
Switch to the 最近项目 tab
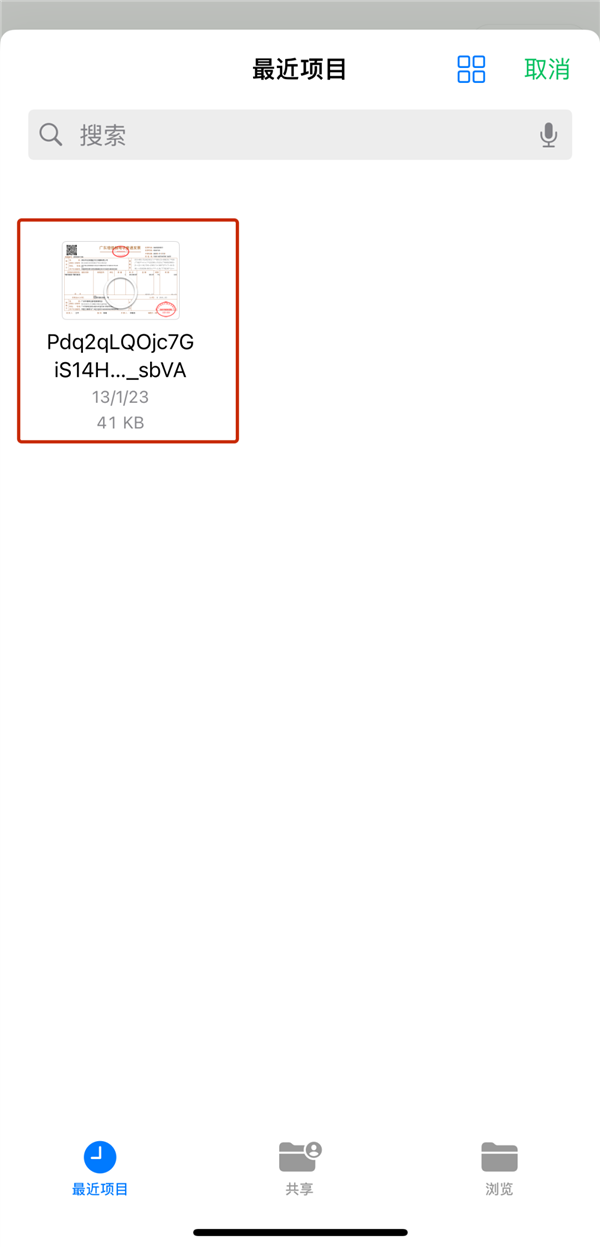100,1168
